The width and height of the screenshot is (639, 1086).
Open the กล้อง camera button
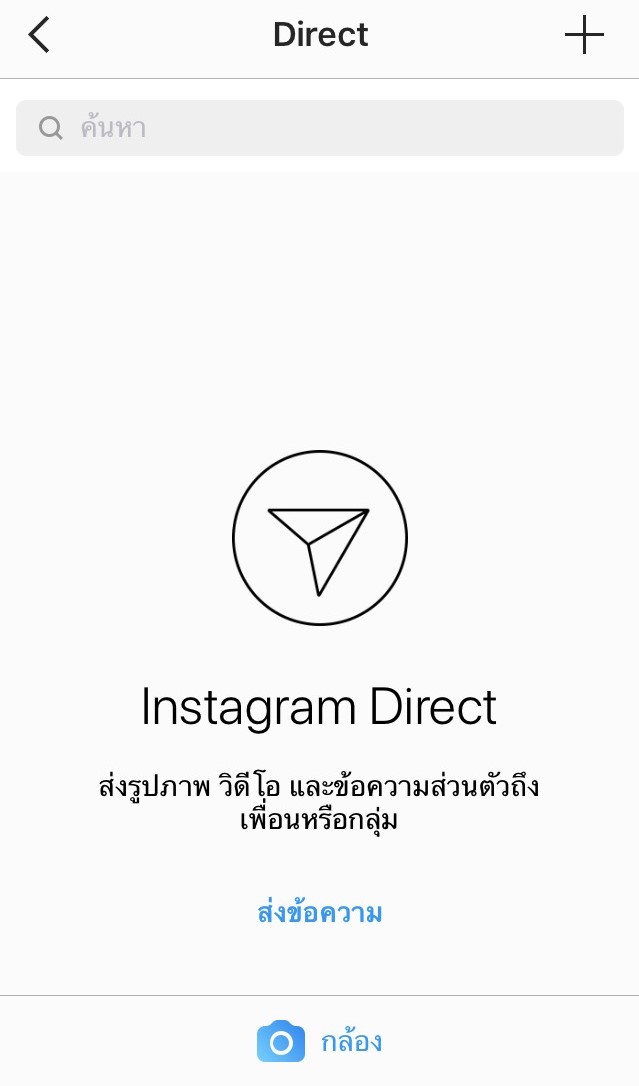320,1042
